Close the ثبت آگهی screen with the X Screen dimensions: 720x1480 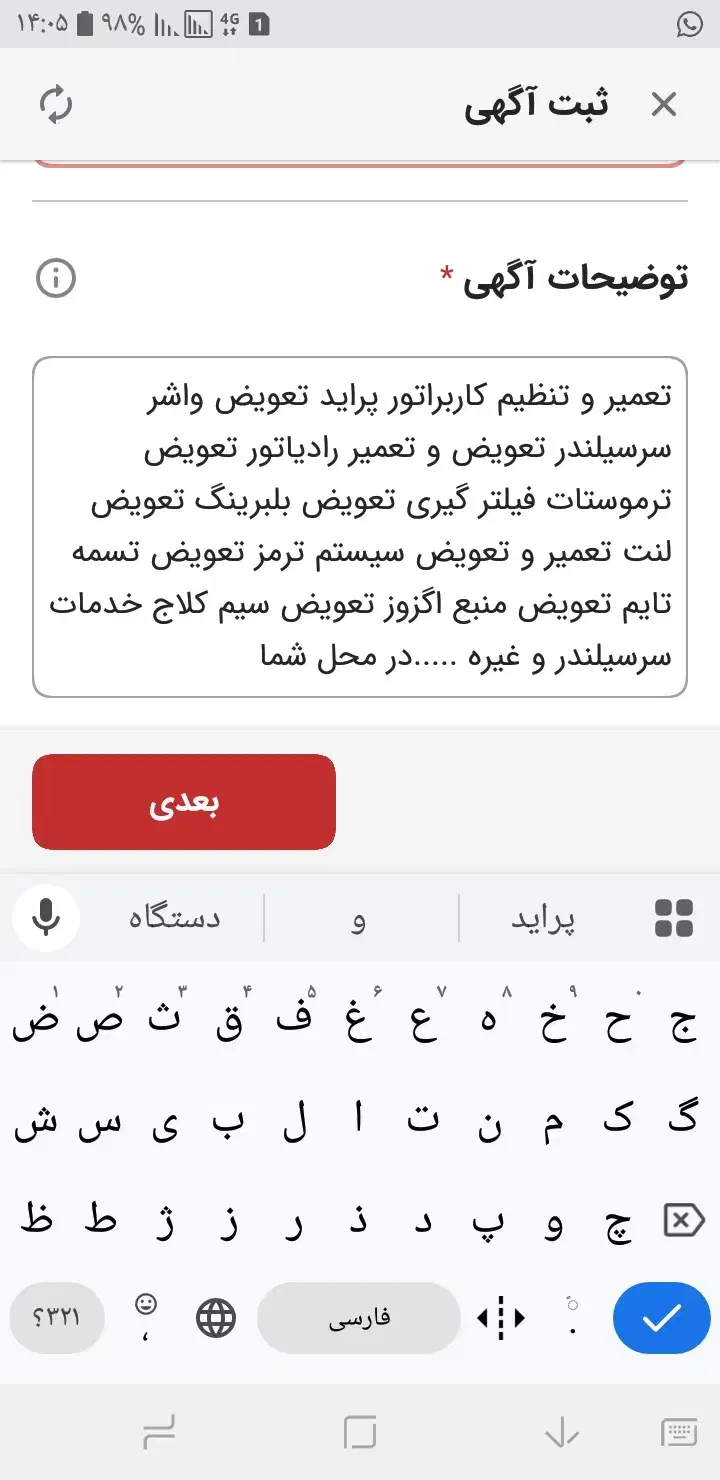point(663,104)
